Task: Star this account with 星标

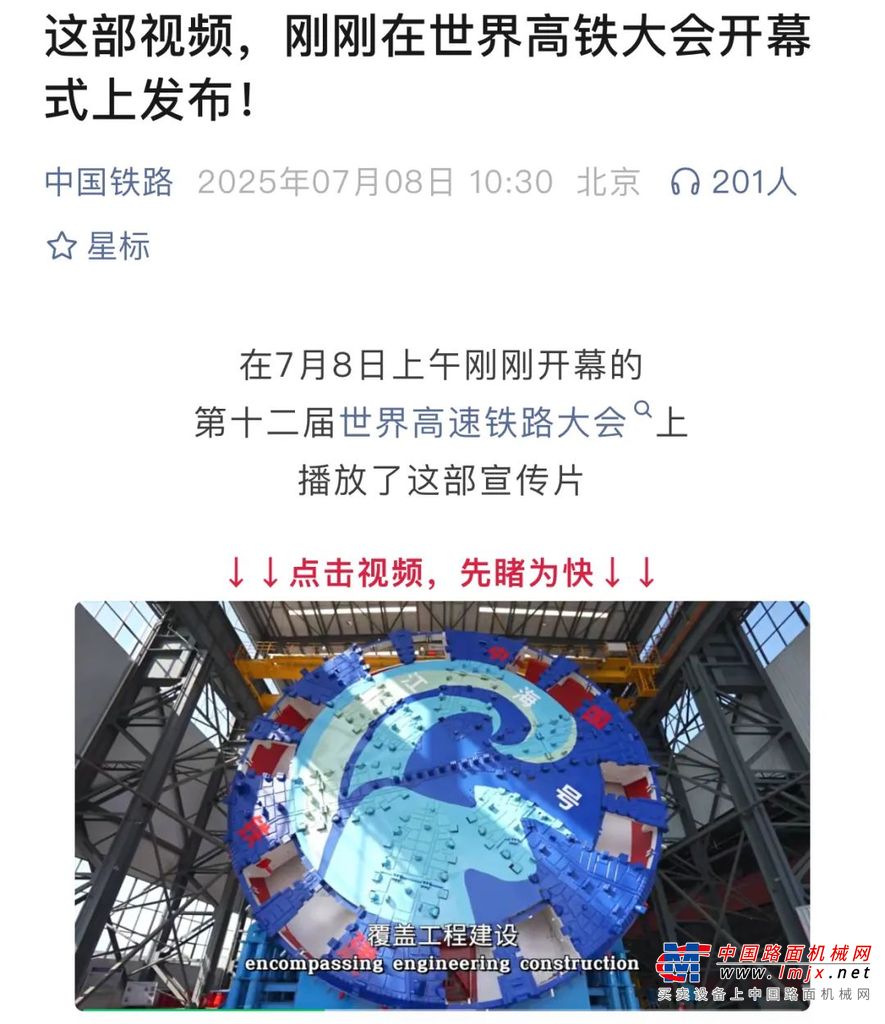Action: pos(98,246)
